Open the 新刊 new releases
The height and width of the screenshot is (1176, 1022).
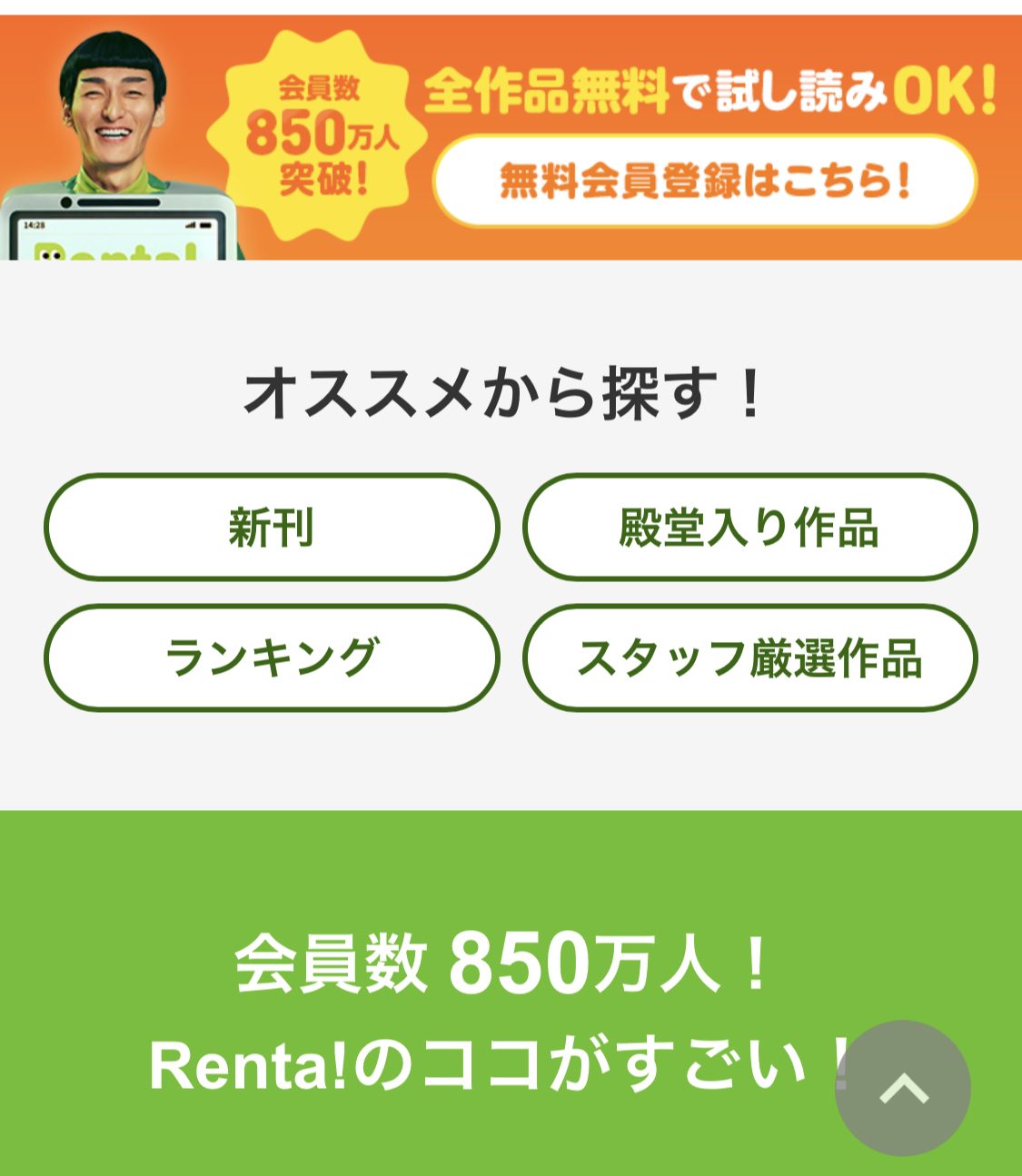(272, 527)
